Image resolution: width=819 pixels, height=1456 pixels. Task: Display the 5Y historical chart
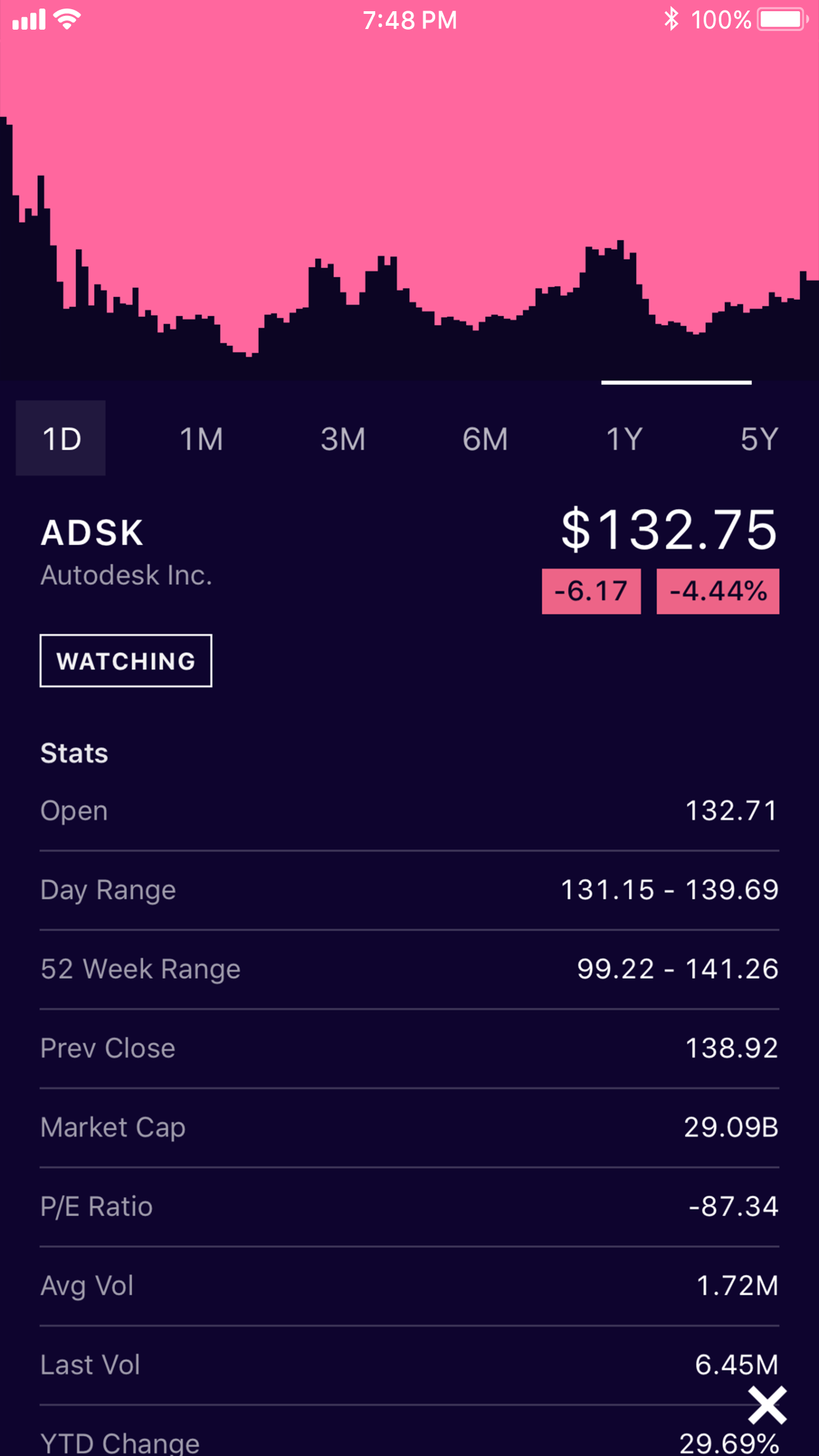coord(758,438)
